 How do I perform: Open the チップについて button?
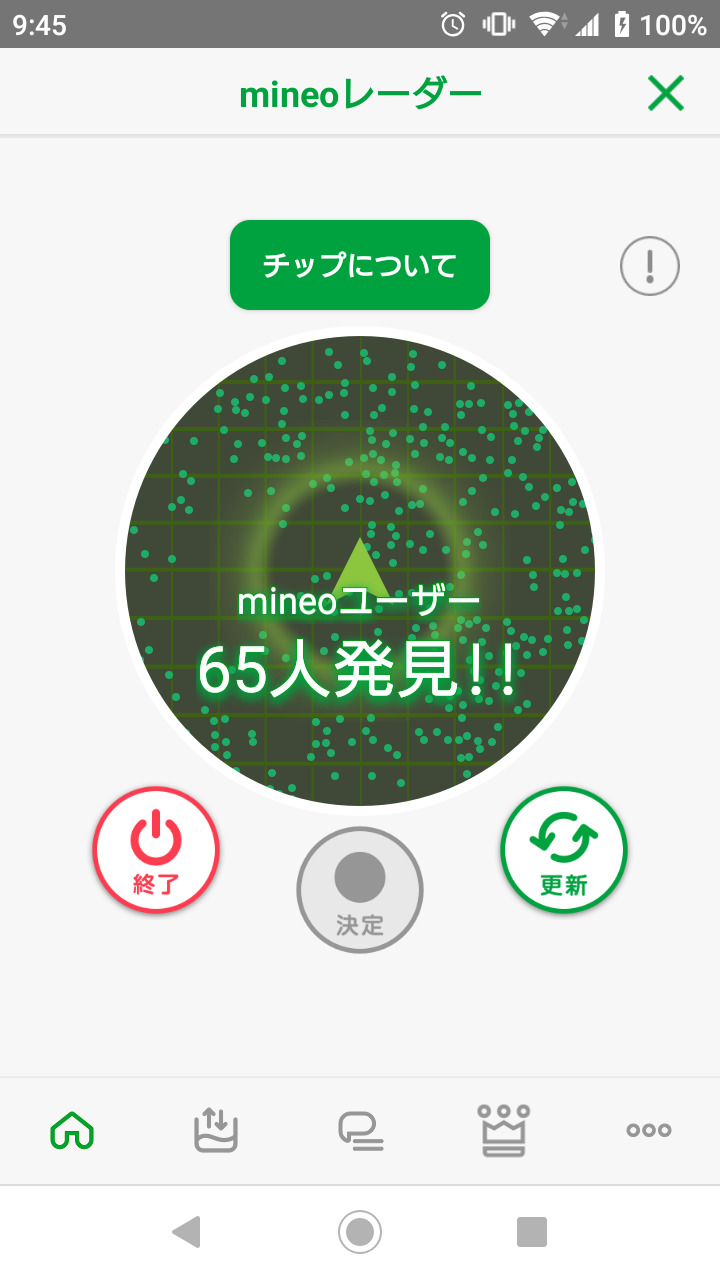[x=360, y=265]
